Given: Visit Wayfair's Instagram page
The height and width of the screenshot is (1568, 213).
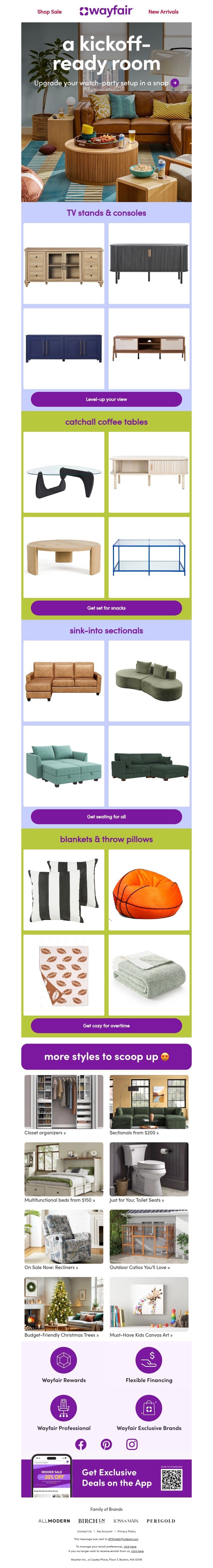Looking at the screenshot, I should click(x=132, y=1444).
